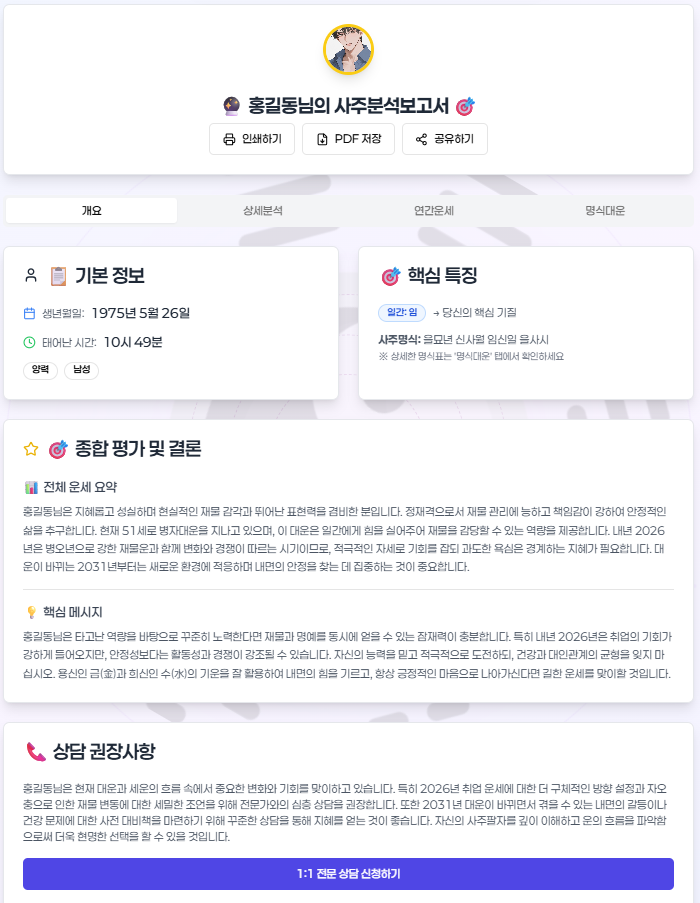Open the 상세분석 tab

263,210
